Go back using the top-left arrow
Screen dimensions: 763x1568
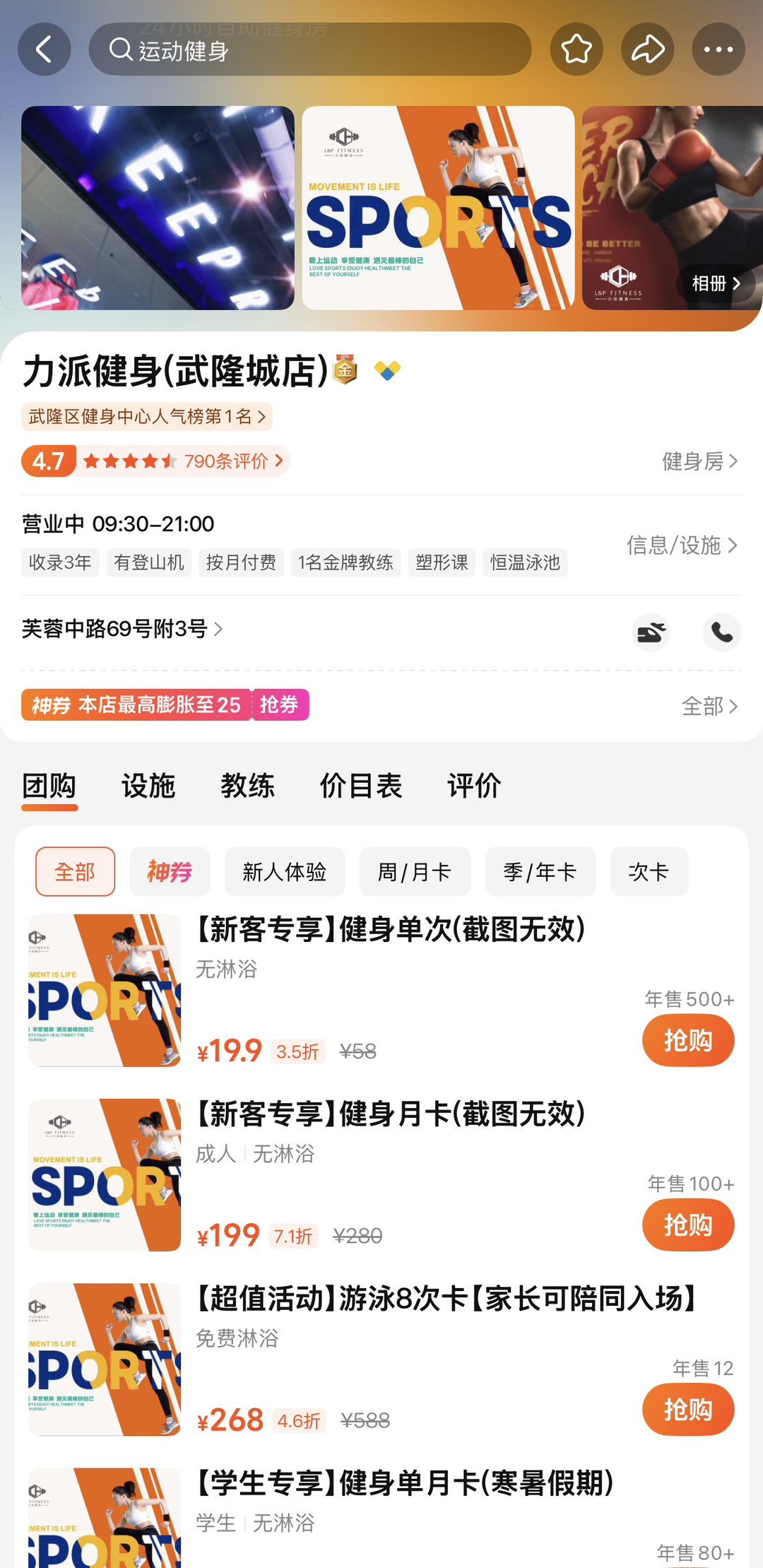click(x=44, y=49)
